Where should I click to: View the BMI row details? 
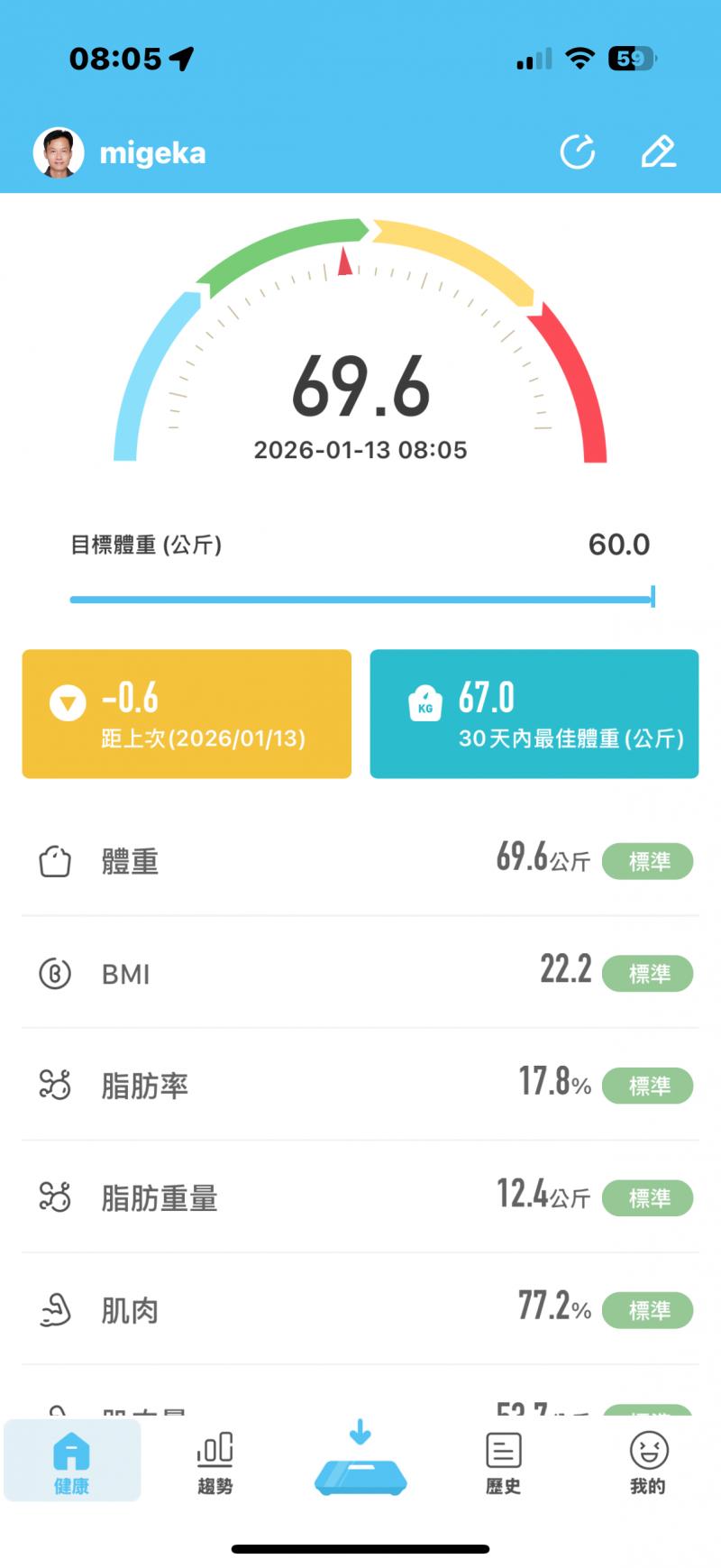tap(360, 974)
